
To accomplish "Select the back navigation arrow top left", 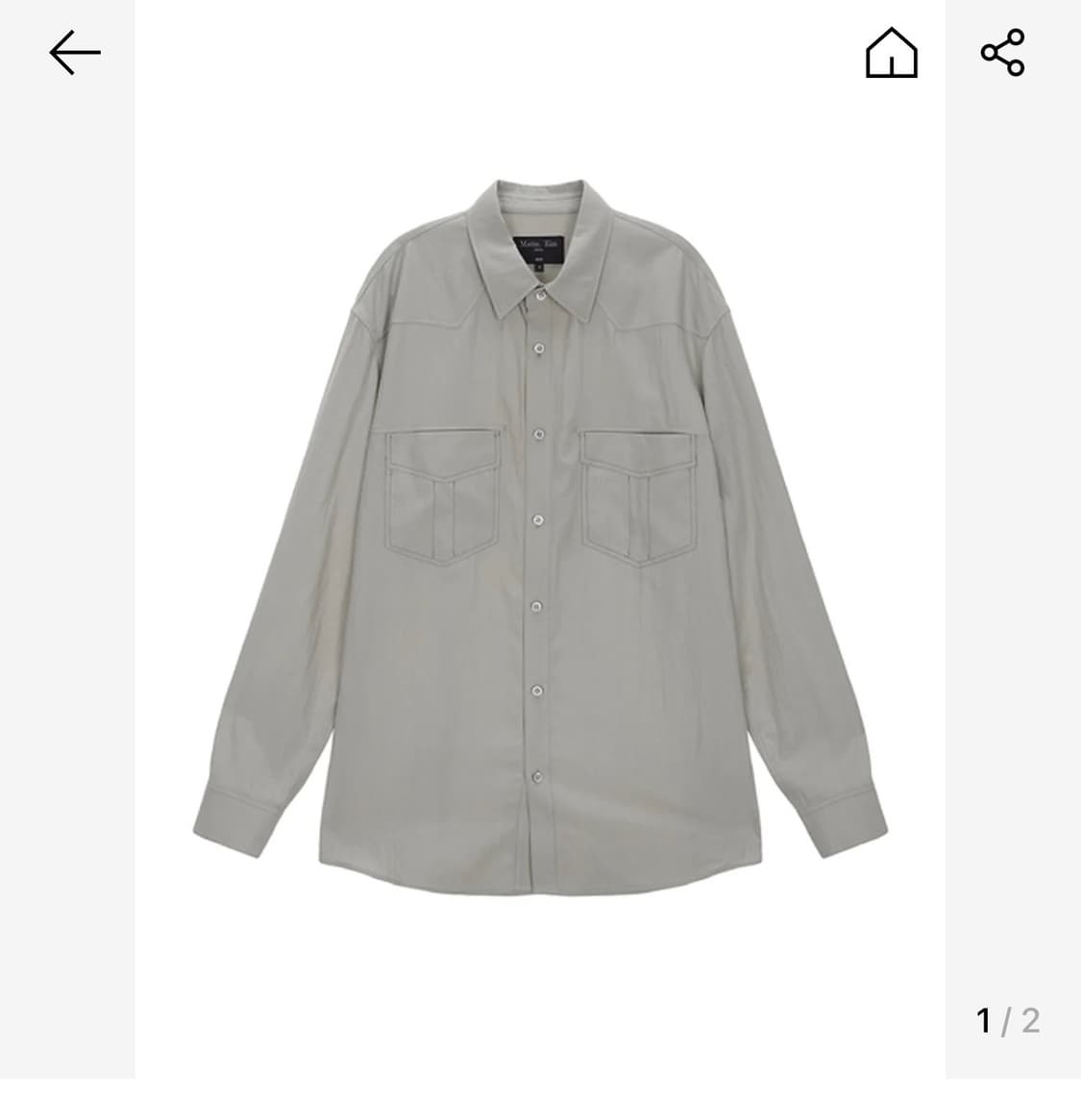I will 73,51.
